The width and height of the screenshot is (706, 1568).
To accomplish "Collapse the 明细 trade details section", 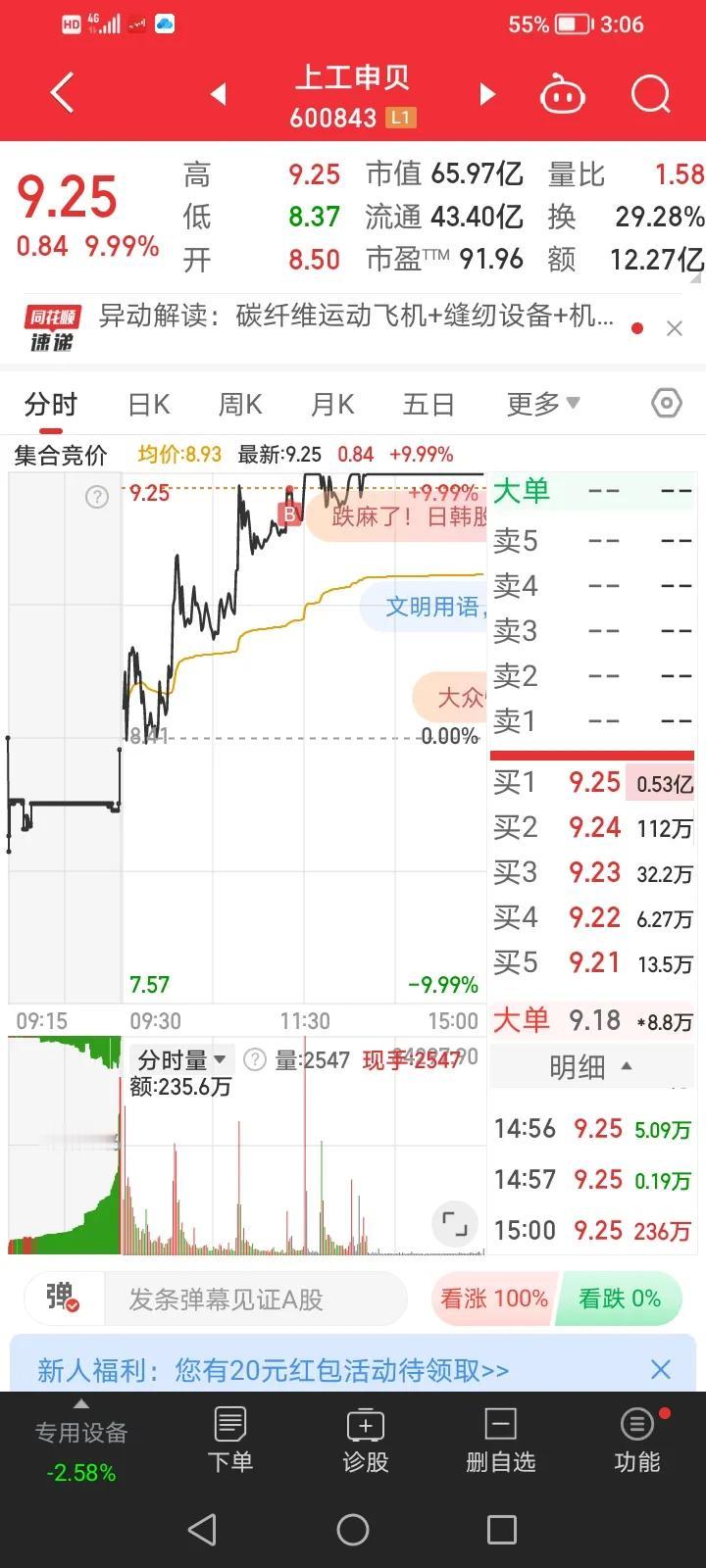I will pos(590,1066).
